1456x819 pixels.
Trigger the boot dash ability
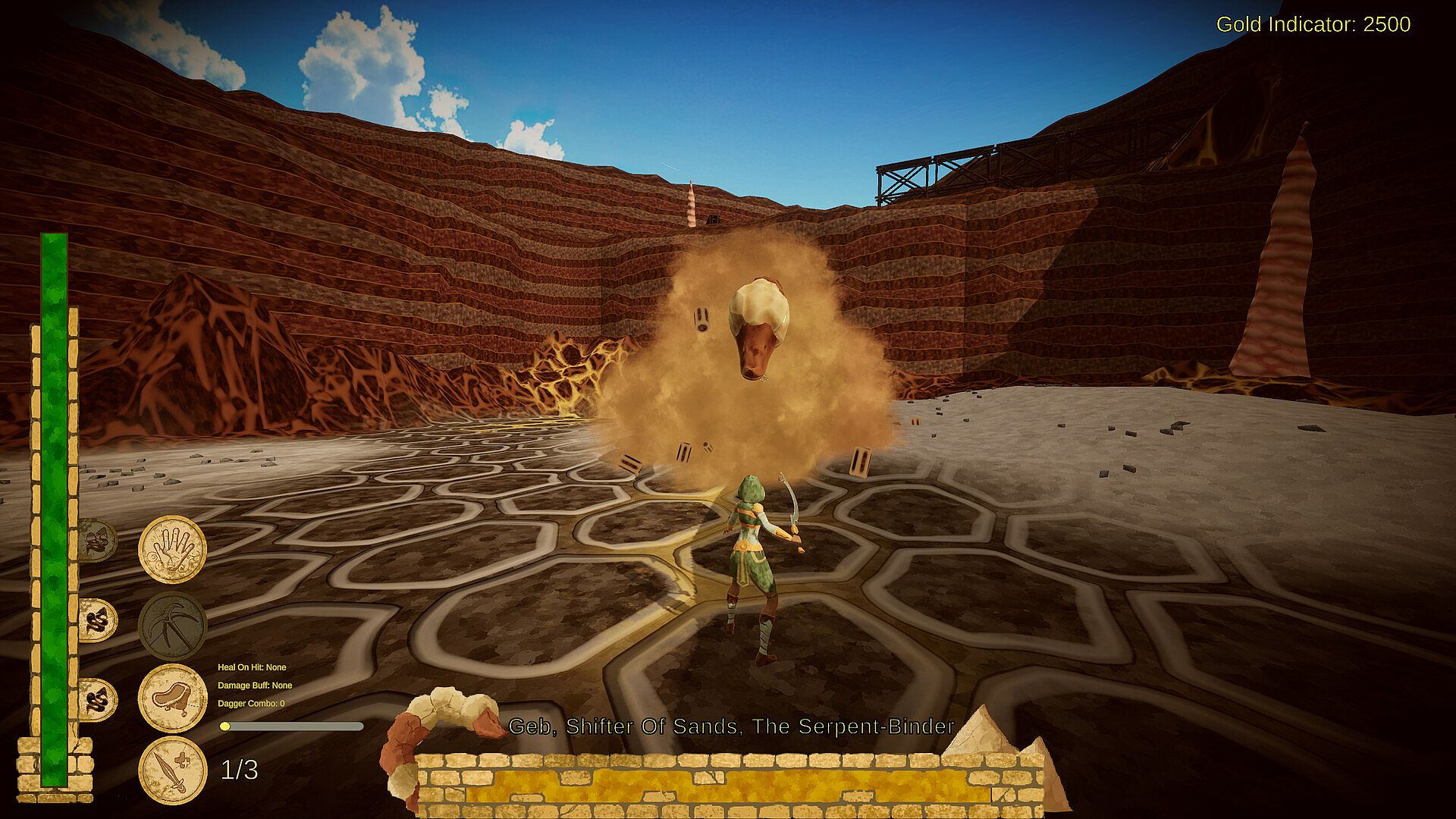coord(172,698)
